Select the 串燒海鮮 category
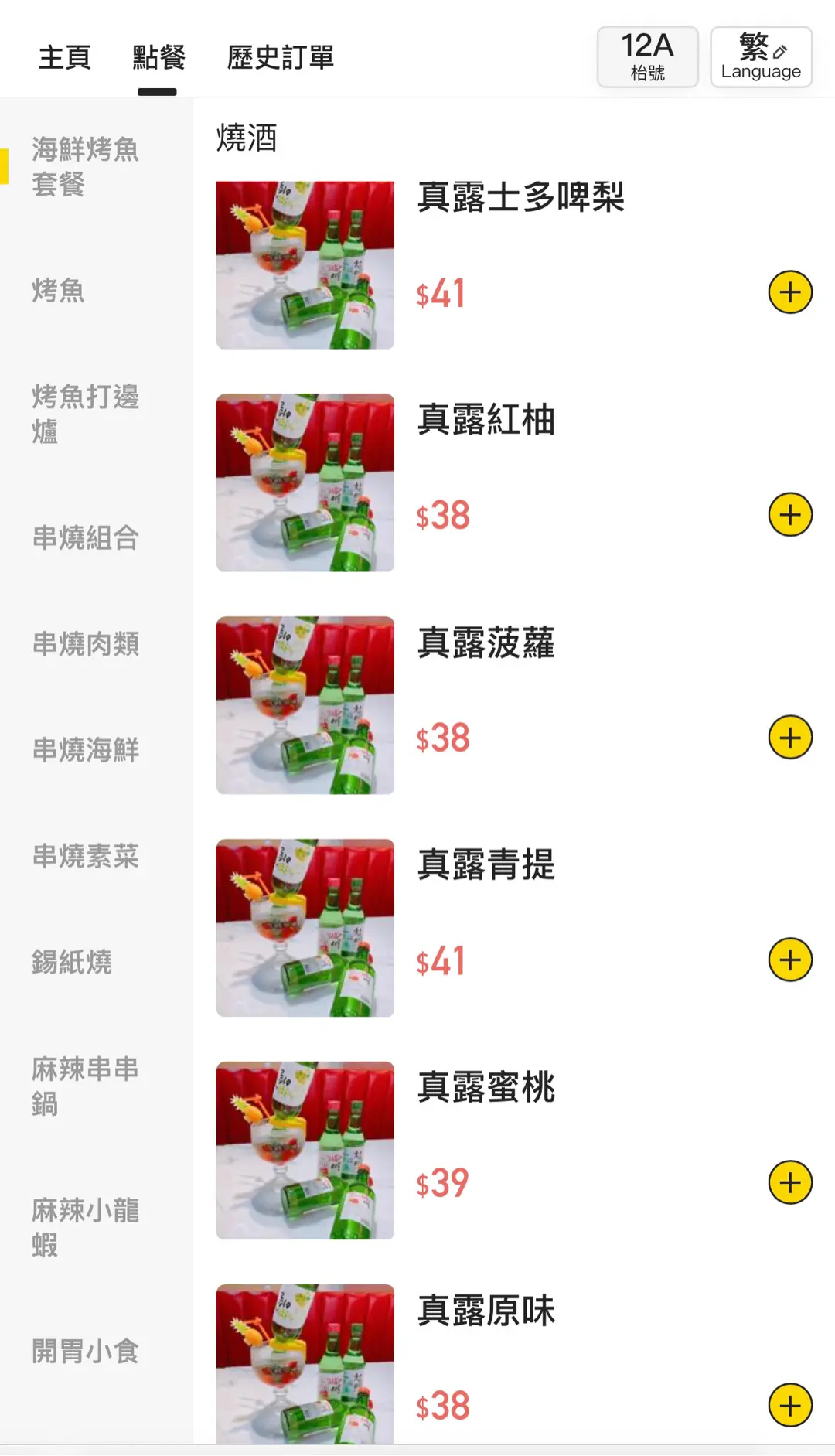The height and width of the screenshot is (1456, 835). pyautogui.click(x=85, y=750)
